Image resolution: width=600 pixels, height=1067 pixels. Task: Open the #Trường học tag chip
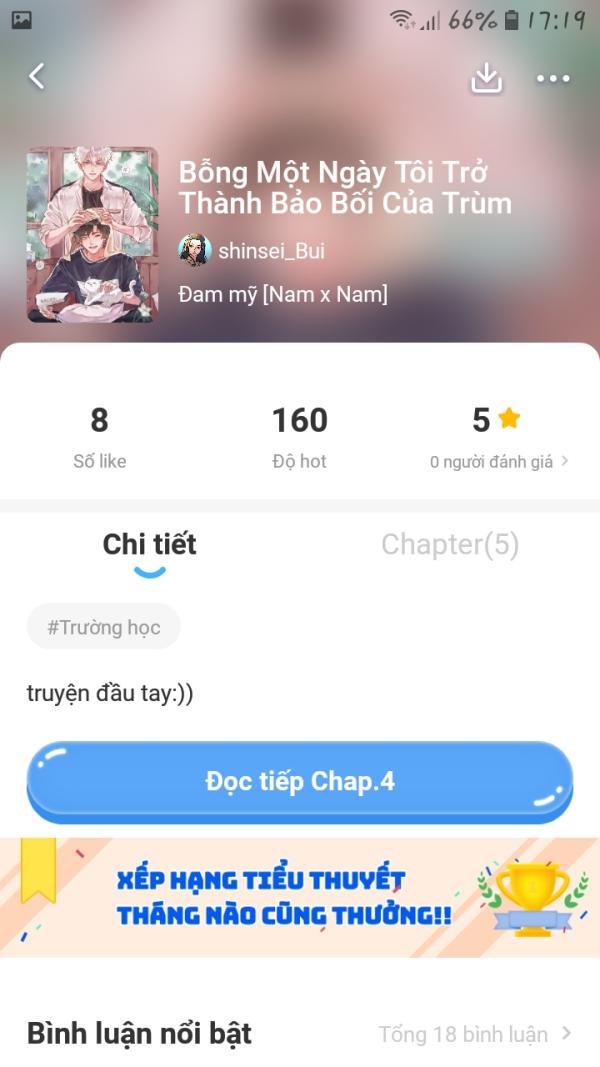pos(103,628)
